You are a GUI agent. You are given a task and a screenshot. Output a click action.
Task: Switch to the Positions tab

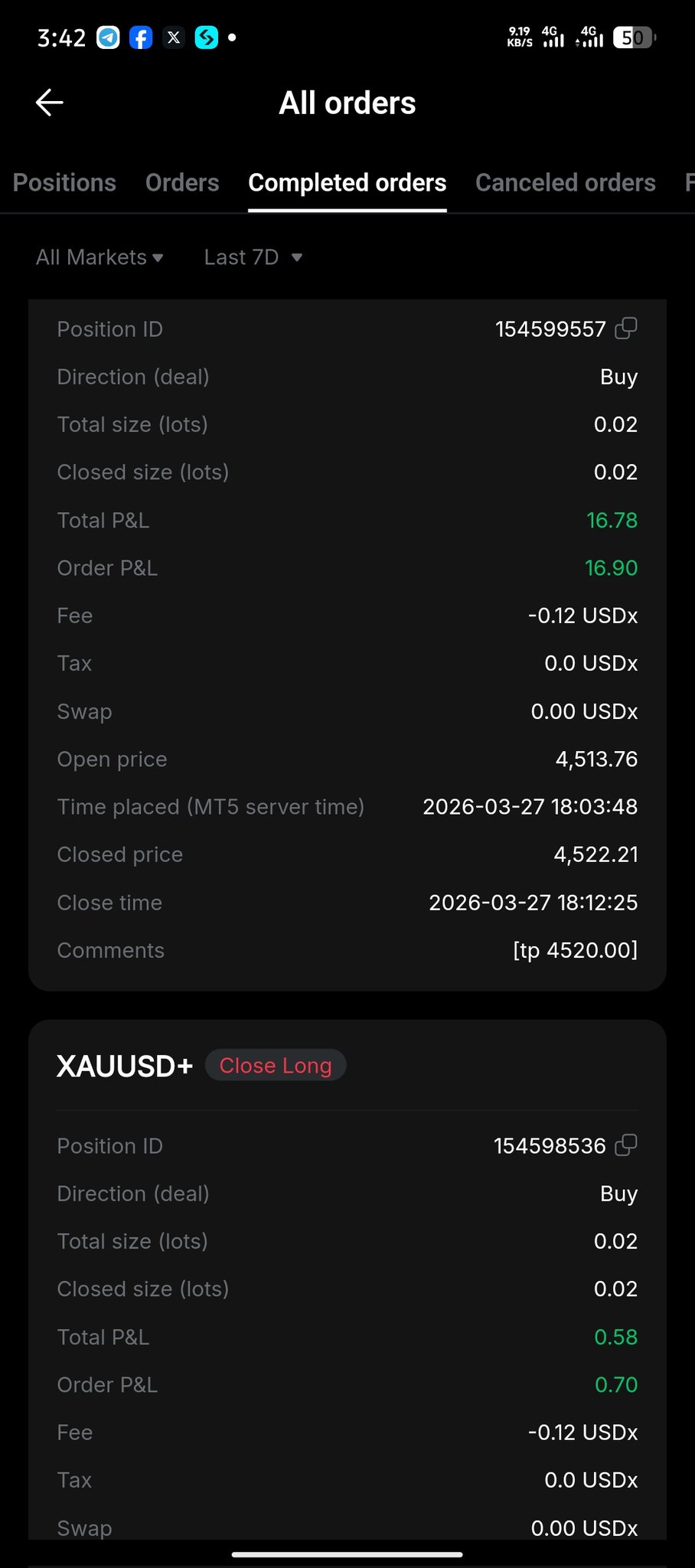point(64,182)
